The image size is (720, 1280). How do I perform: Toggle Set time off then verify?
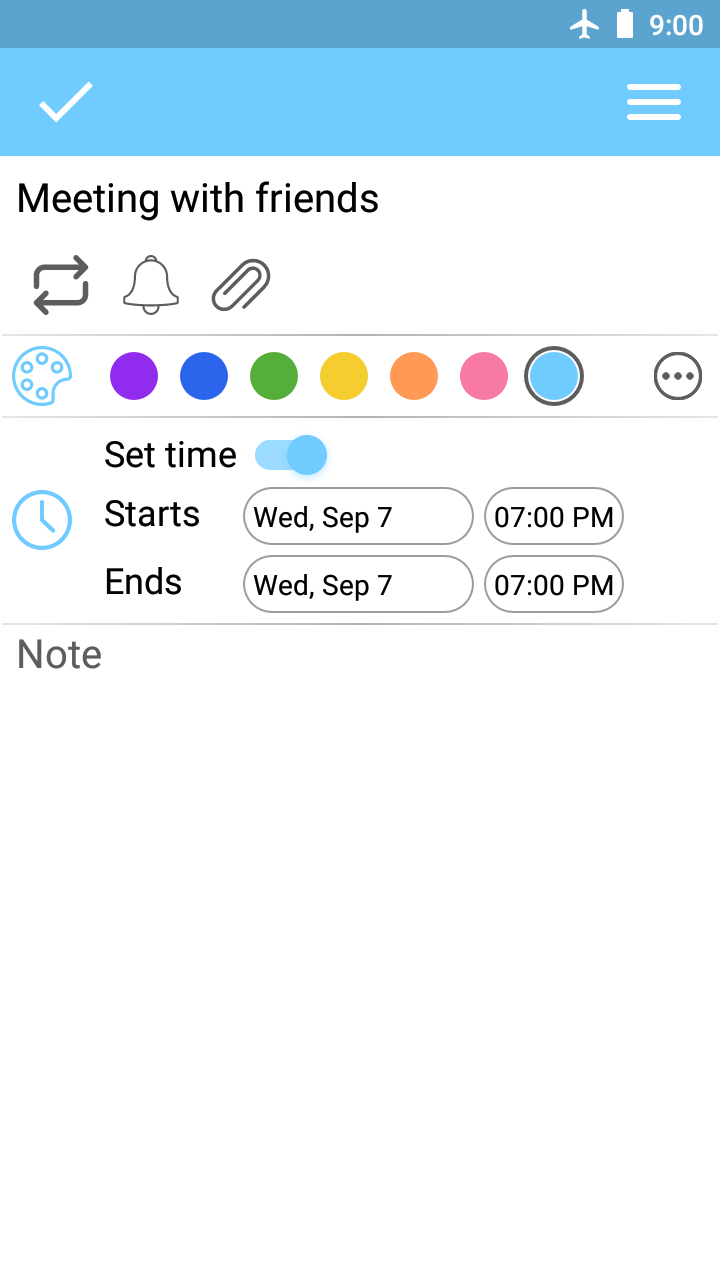point(290,454)
